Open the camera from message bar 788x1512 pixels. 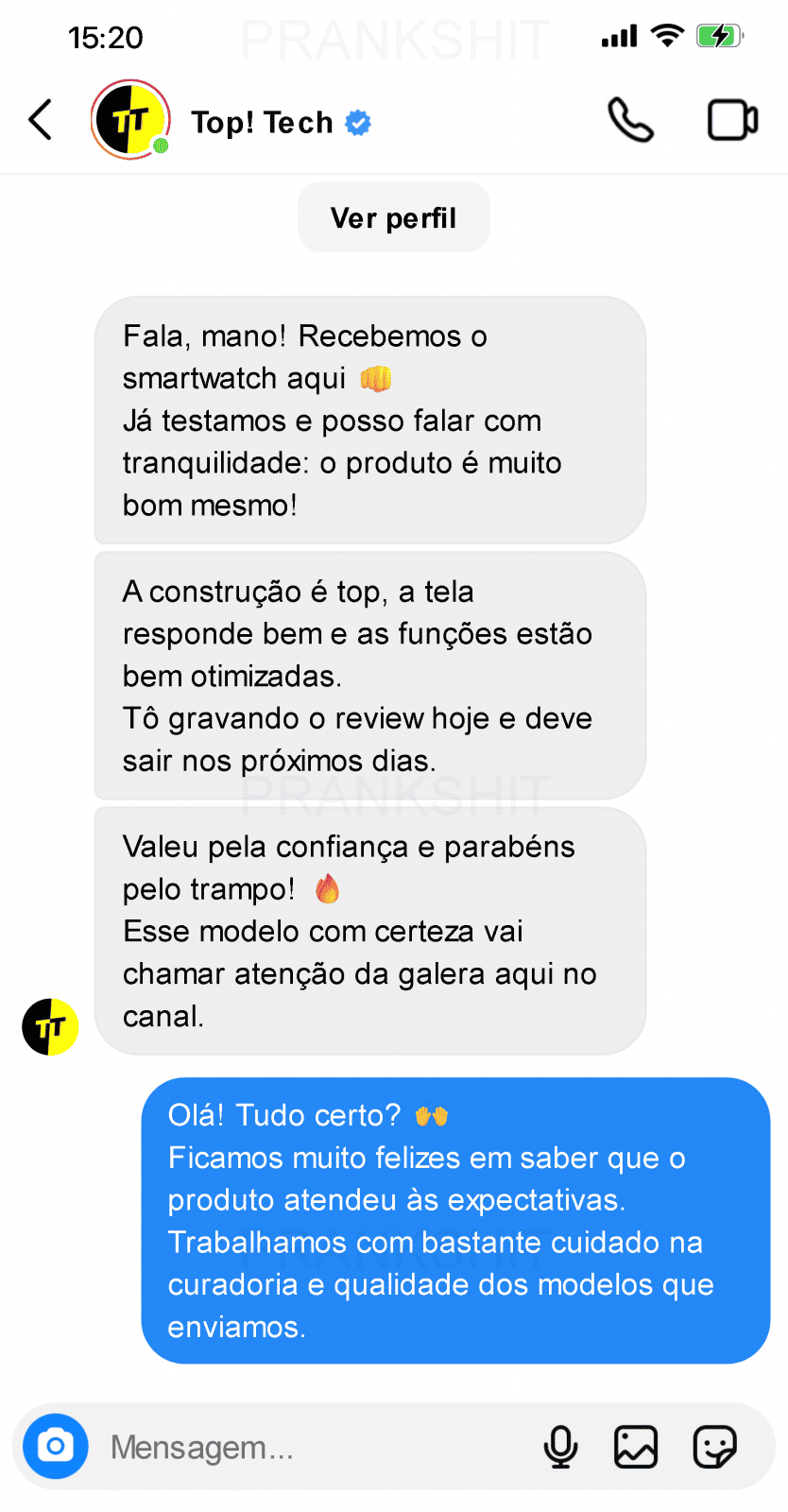pyautogui.click(x=56, y=1446)
